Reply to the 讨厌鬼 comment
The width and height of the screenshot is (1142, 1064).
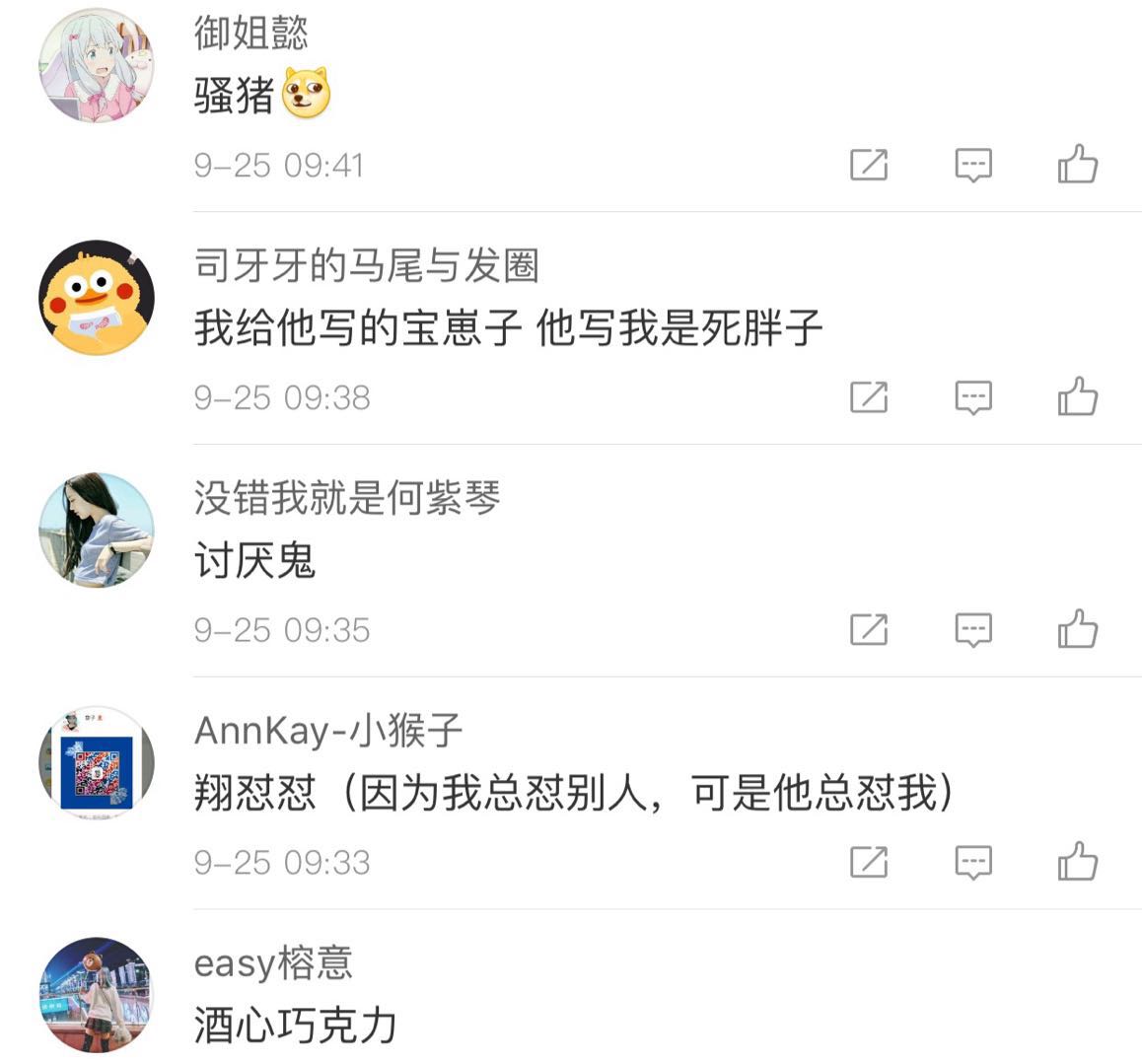972,629
